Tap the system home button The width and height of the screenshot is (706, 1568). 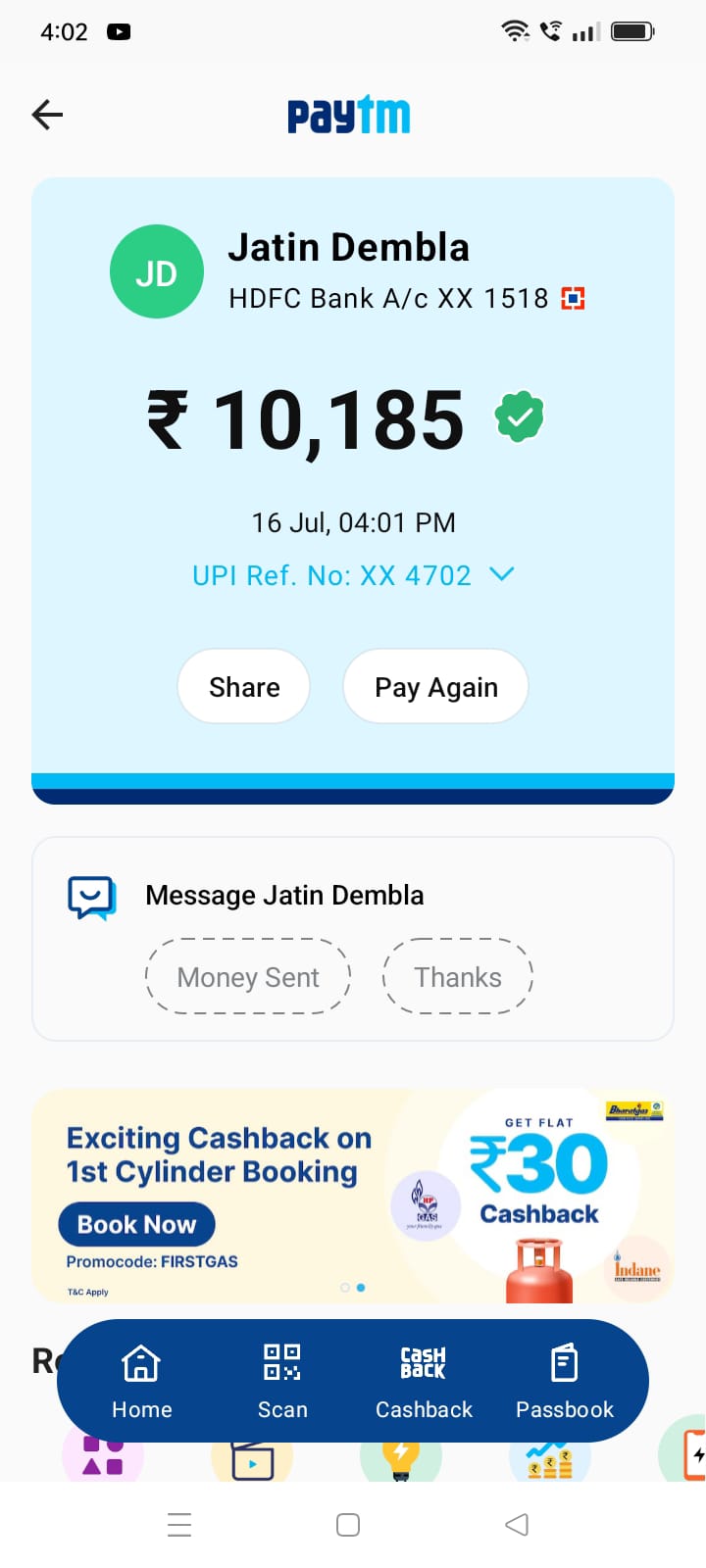point(348,1525)
